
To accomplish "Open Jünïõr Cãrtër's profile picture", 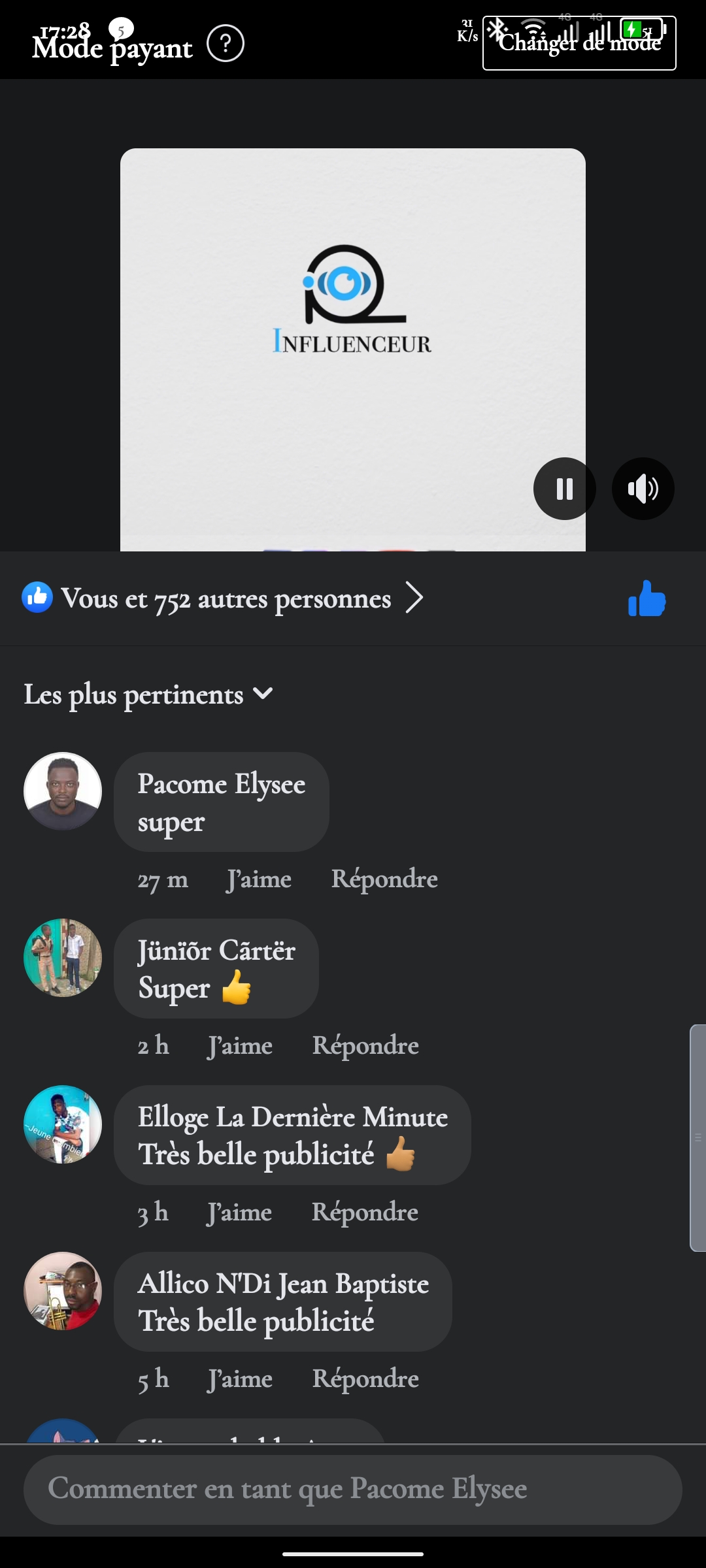I will click(x=63, y=958).
